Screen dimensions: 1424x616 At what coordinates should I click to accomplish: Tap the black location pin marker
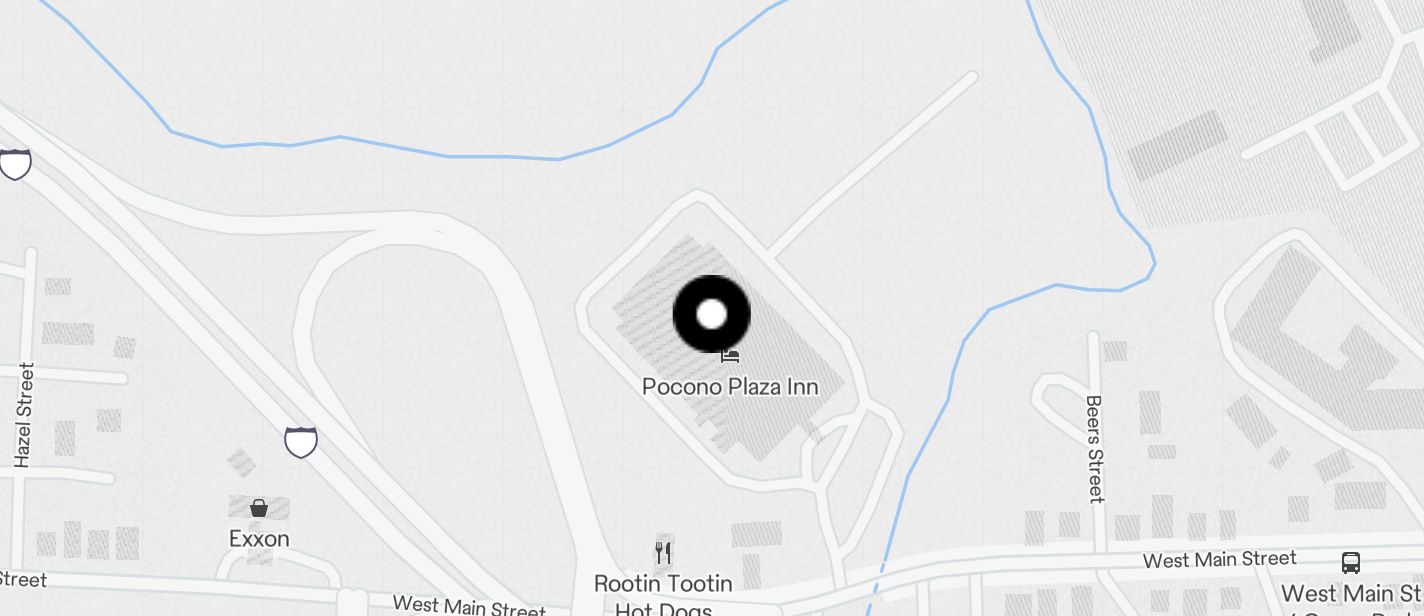[x=711, y=314]
